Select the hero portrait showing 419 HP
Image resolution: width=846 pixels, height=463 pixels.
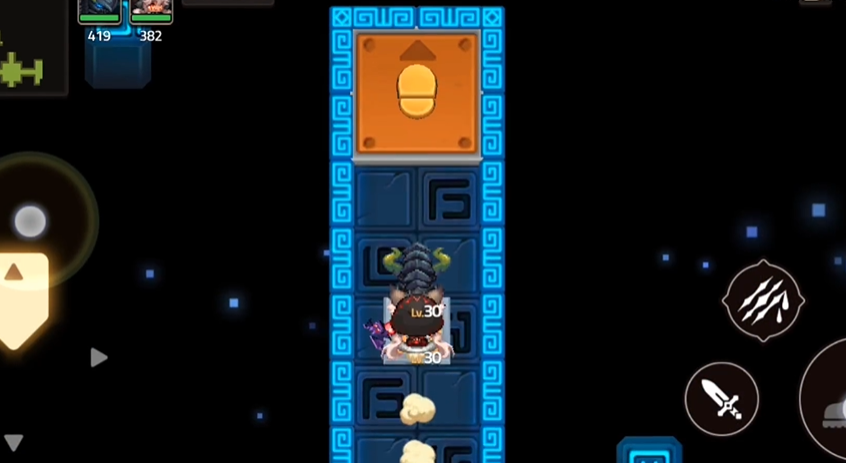click(x=100, y=10)
